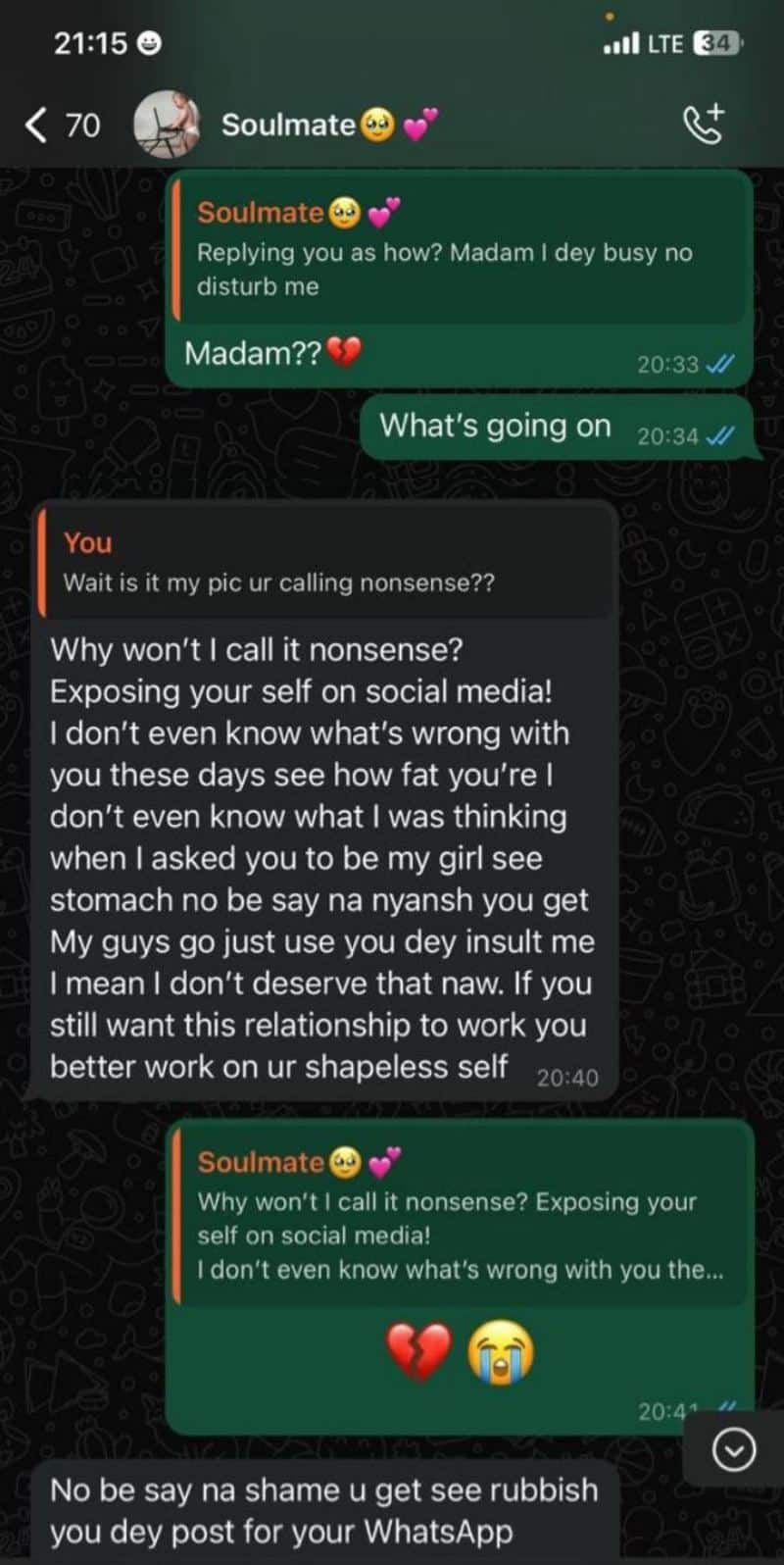
Task: Start a call with Soulmate
Action: (x=704, y=124)
